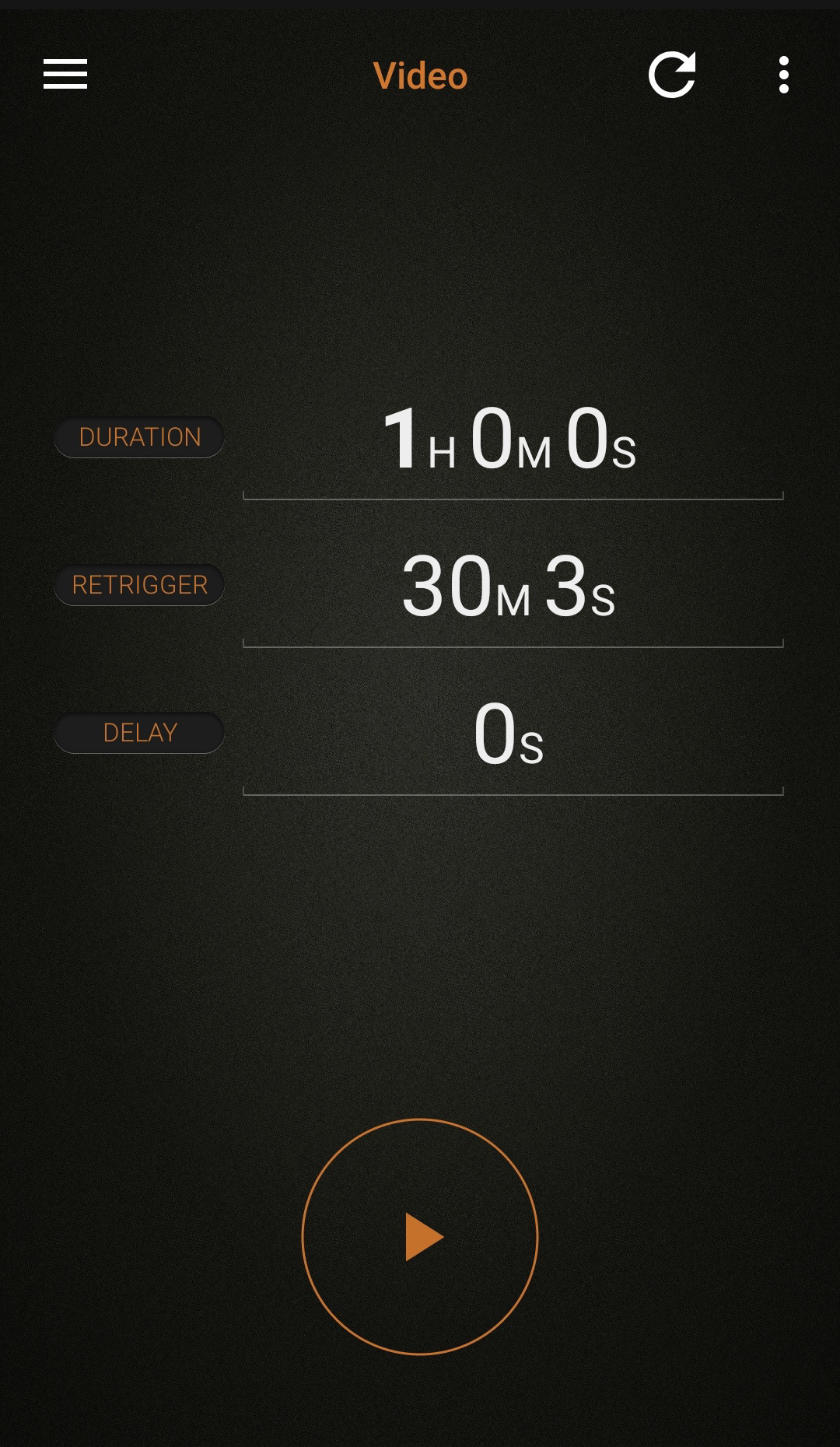
Task: Tap the RETRIGGER button
Action: tap(140, 585)
